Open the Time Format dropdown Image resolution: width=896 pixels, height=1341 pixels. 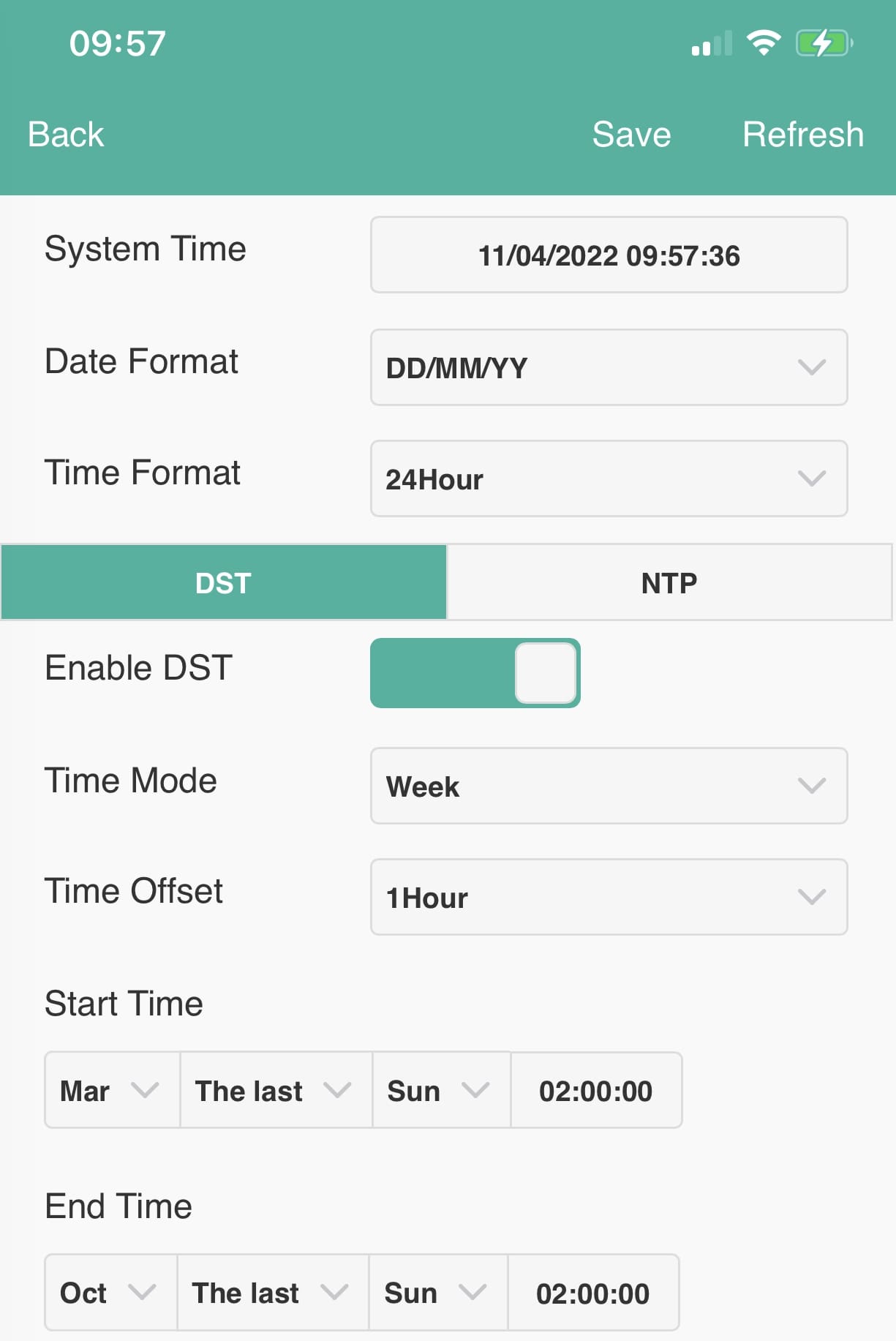[609, 479]
